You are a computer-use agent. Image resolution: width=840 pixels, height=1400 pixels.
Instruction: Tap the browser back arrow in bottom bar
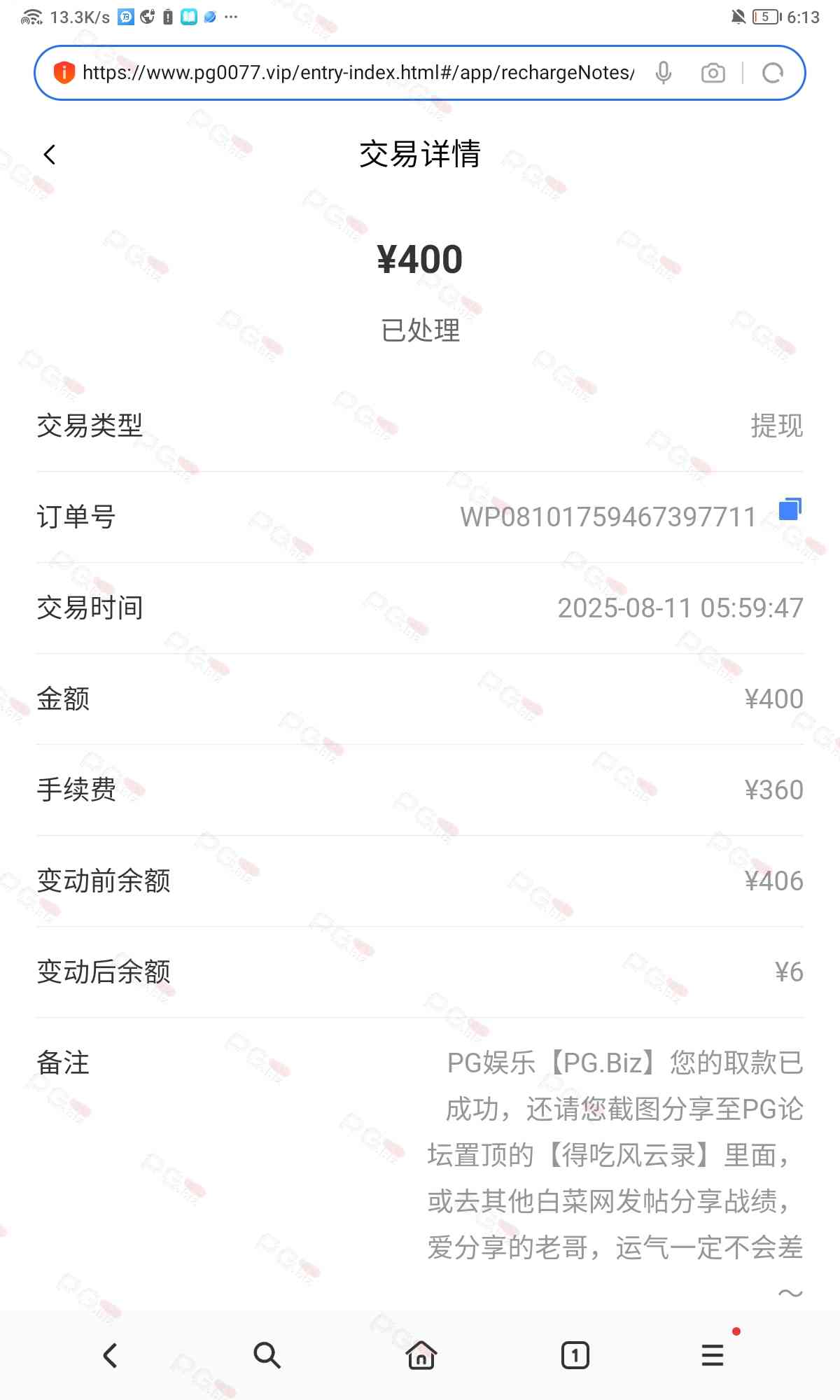coord(111,1356)
